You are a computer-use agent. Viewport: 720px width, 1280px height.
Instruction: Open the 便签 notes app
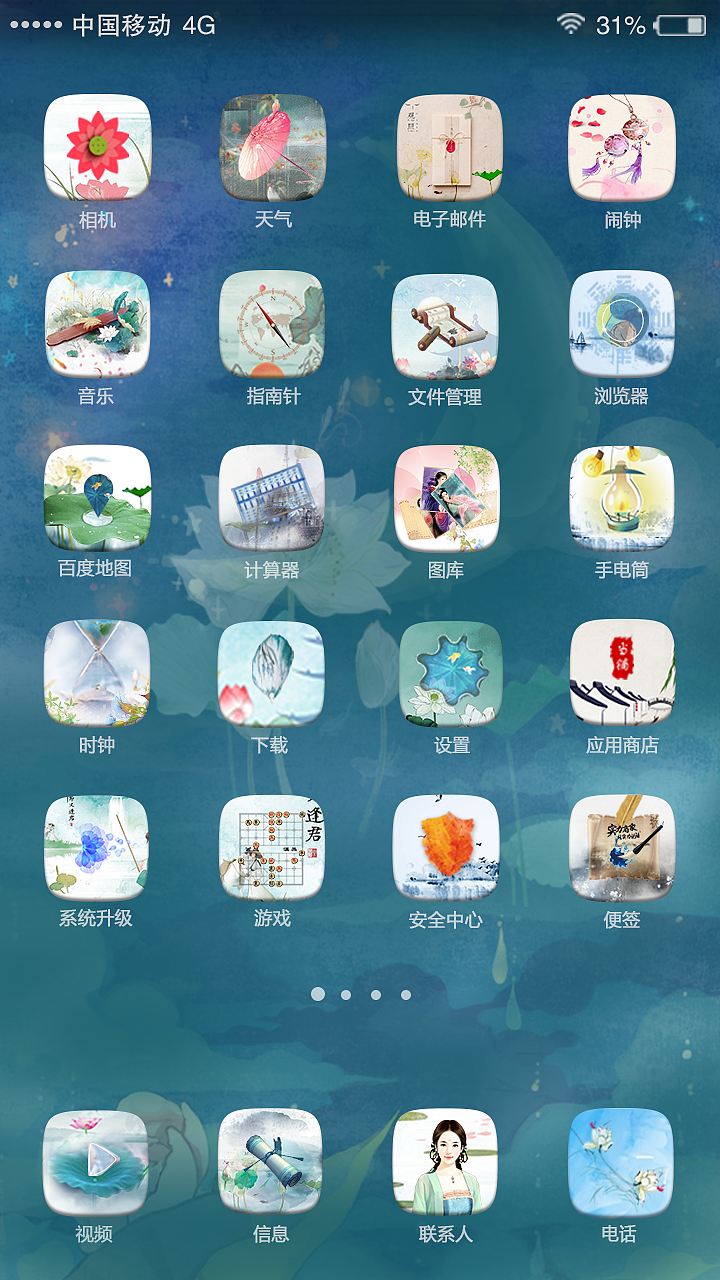coord(622,848)
